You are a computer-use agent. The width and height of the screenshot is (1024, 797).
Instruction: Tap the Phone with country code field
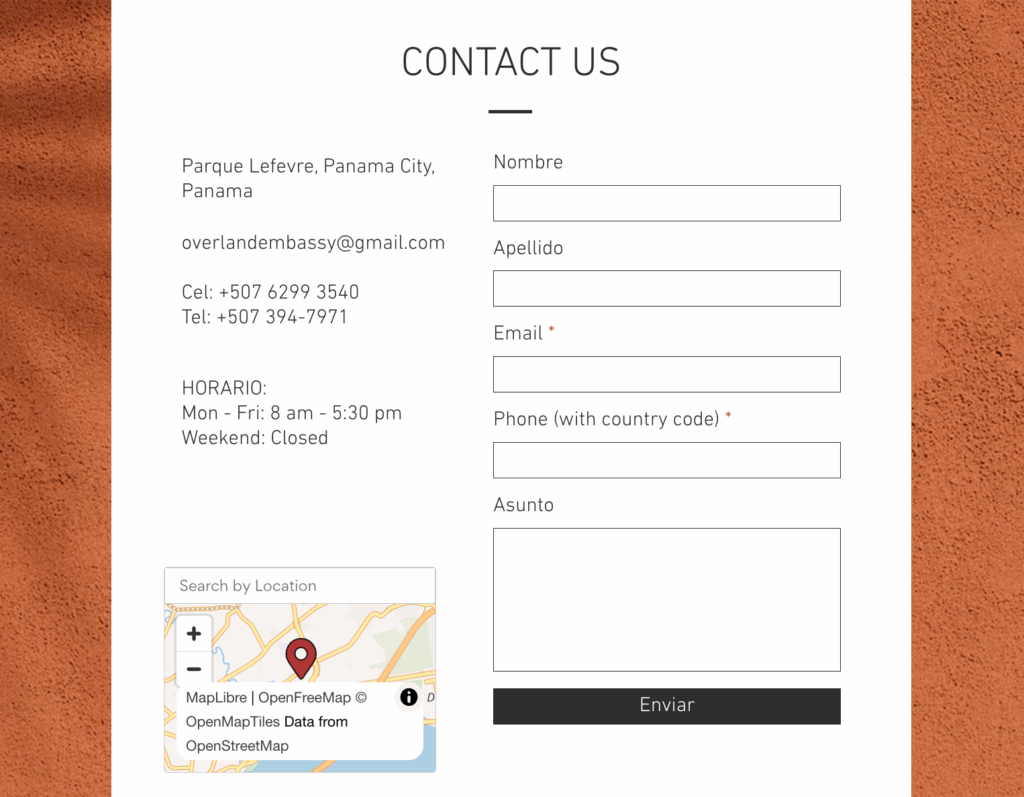tap(666, 460)
